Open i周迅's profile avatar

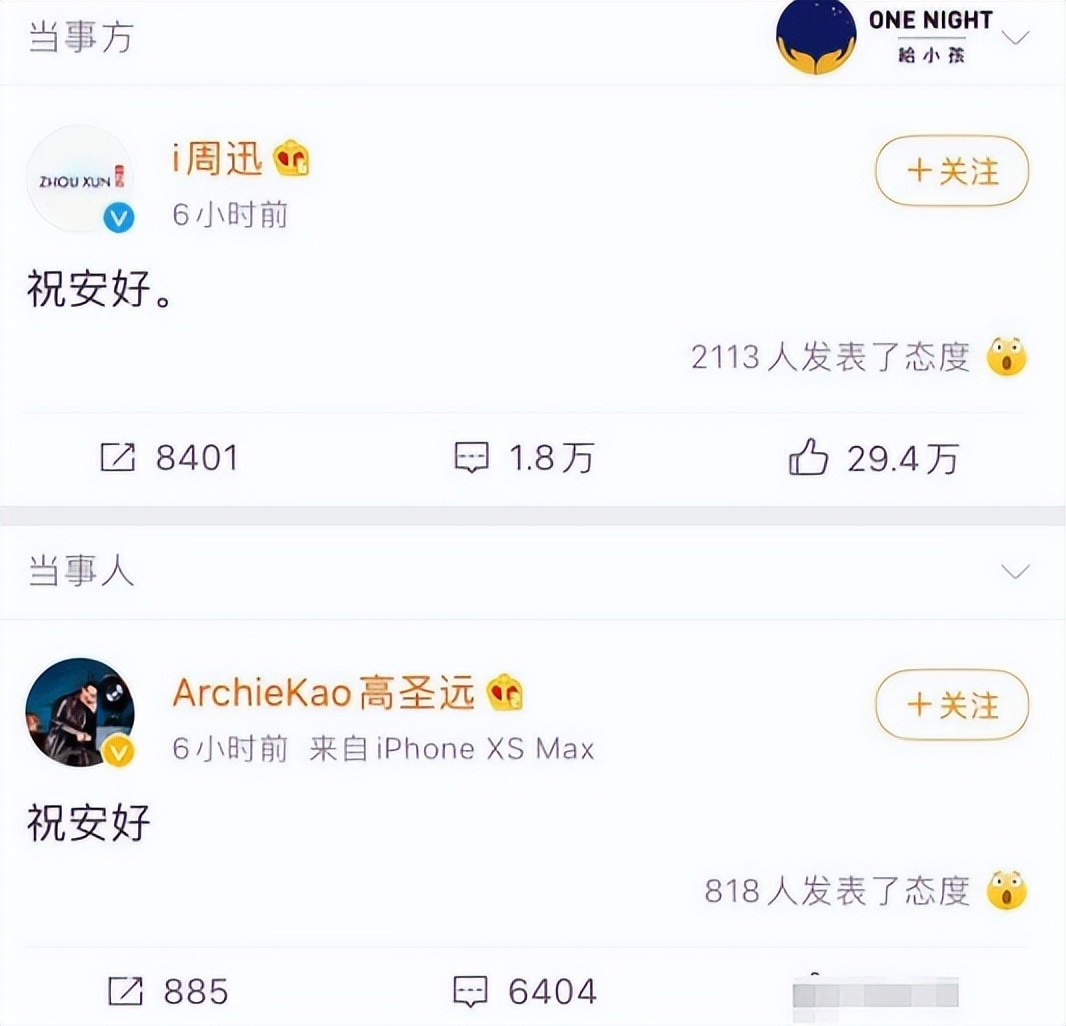coord(79,179)
